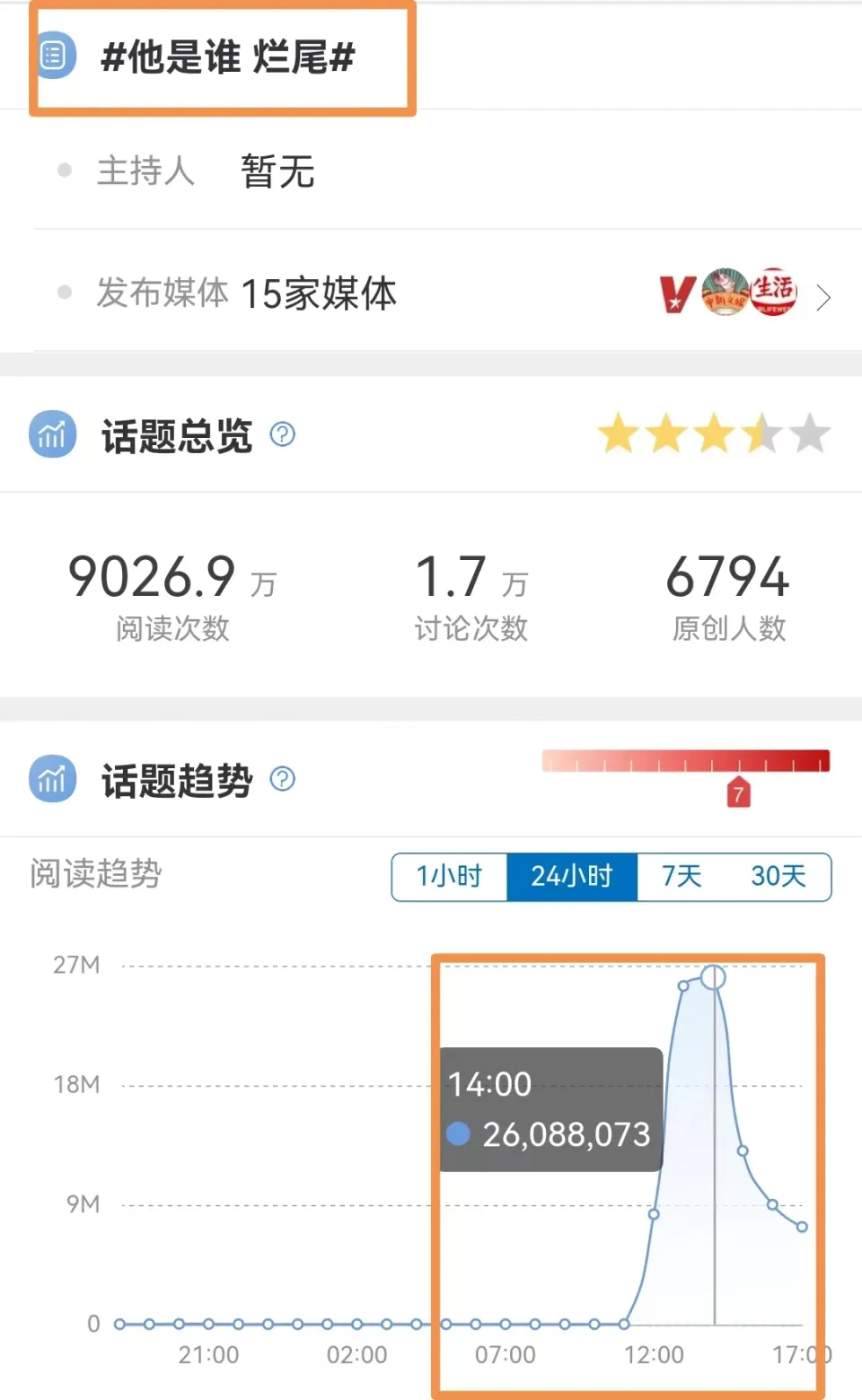Select the chart point at 12:00
Viewport: 862px width, 1400px height.
pos(654,1214)
